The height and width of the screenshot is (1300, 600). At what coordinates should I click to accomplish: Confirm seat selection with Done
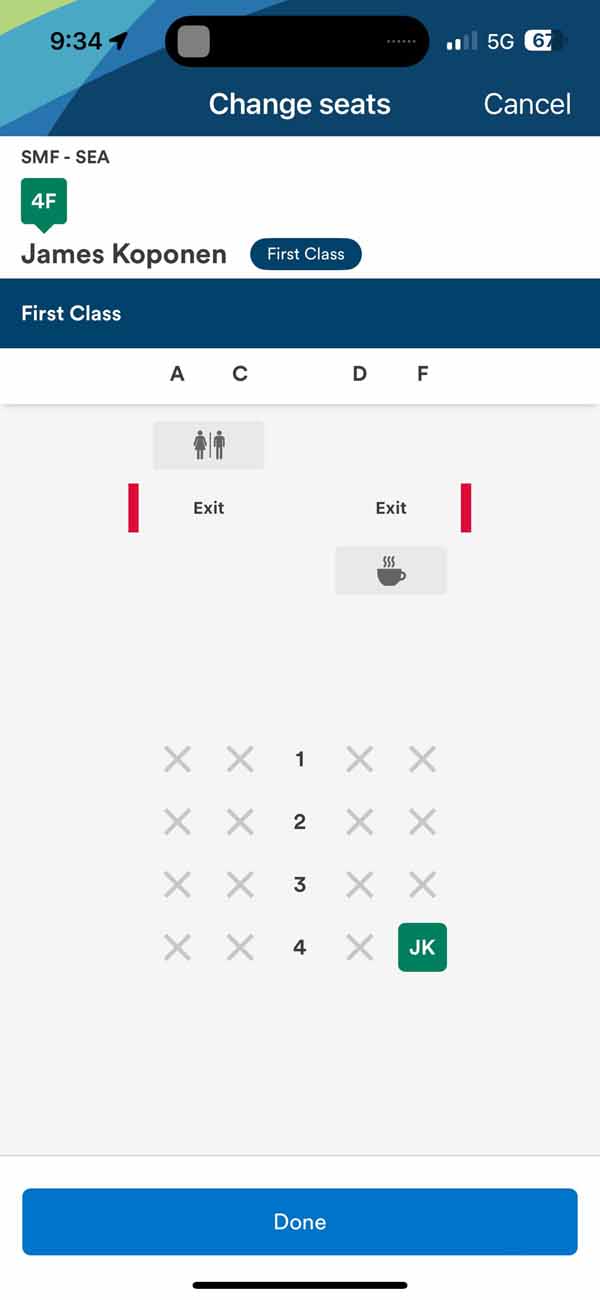click(300, 1221)
